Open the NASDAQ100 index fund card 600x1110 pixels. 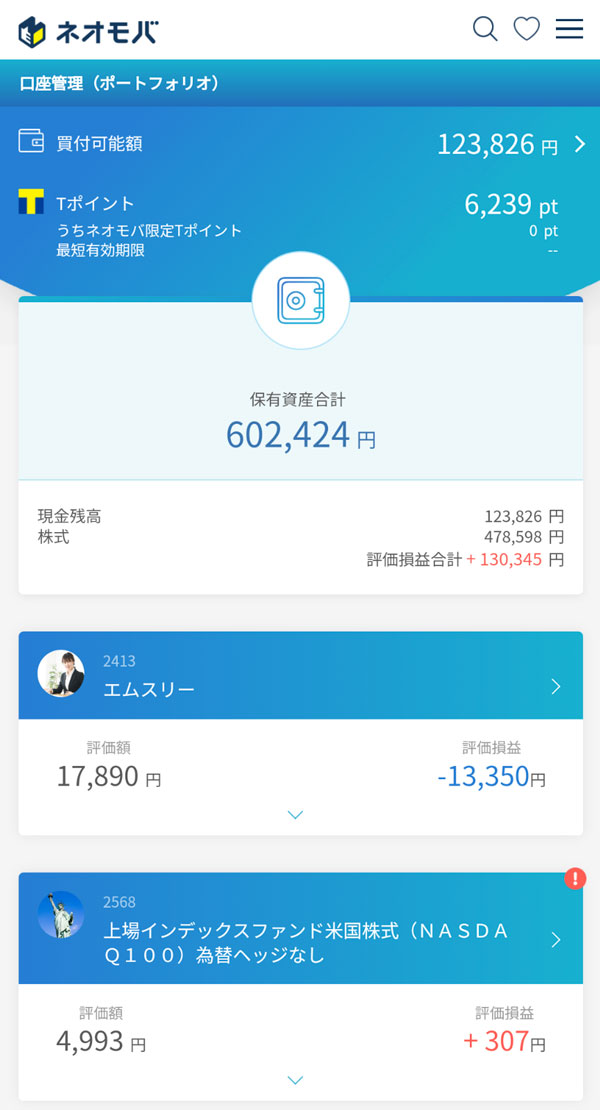point(300,928)
